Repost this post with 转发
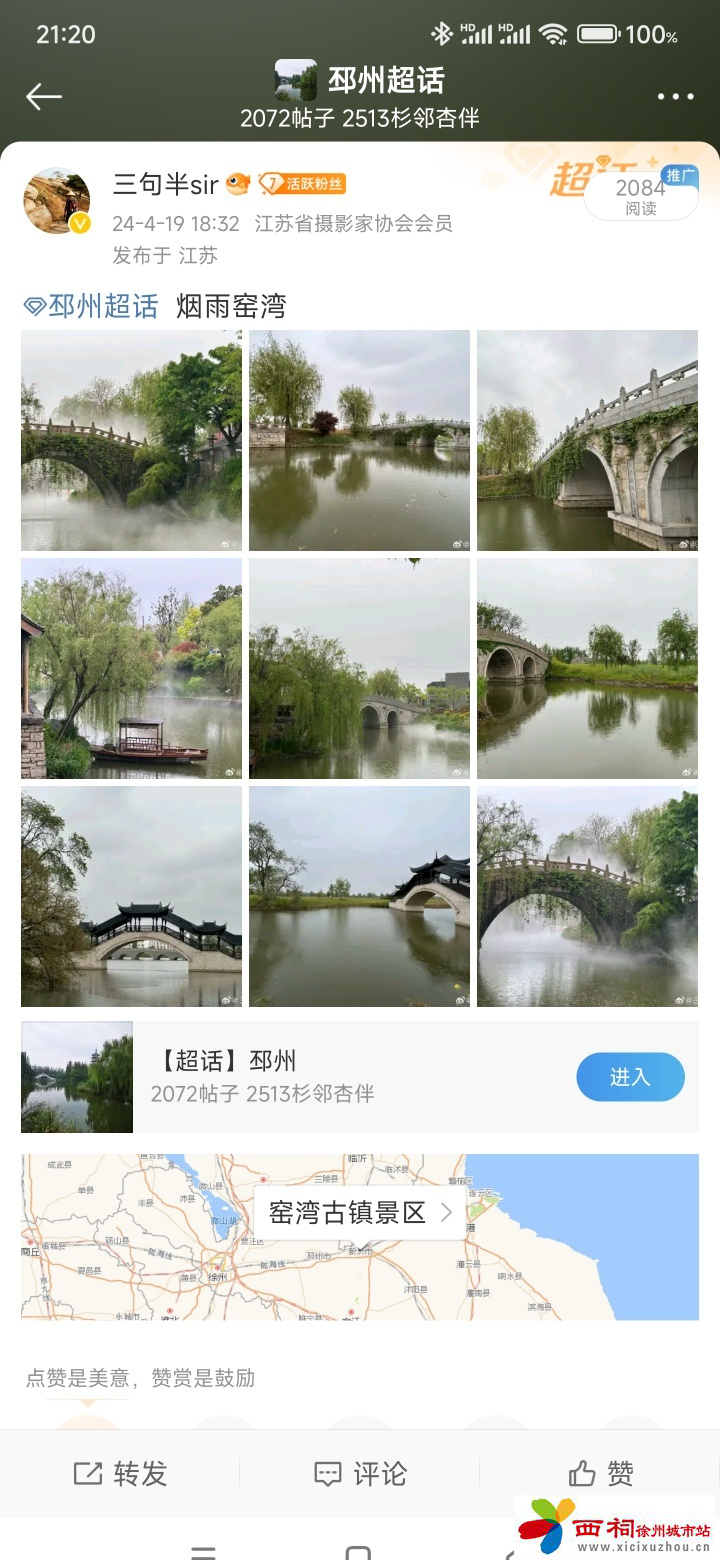 click(x=120, y=1473)
